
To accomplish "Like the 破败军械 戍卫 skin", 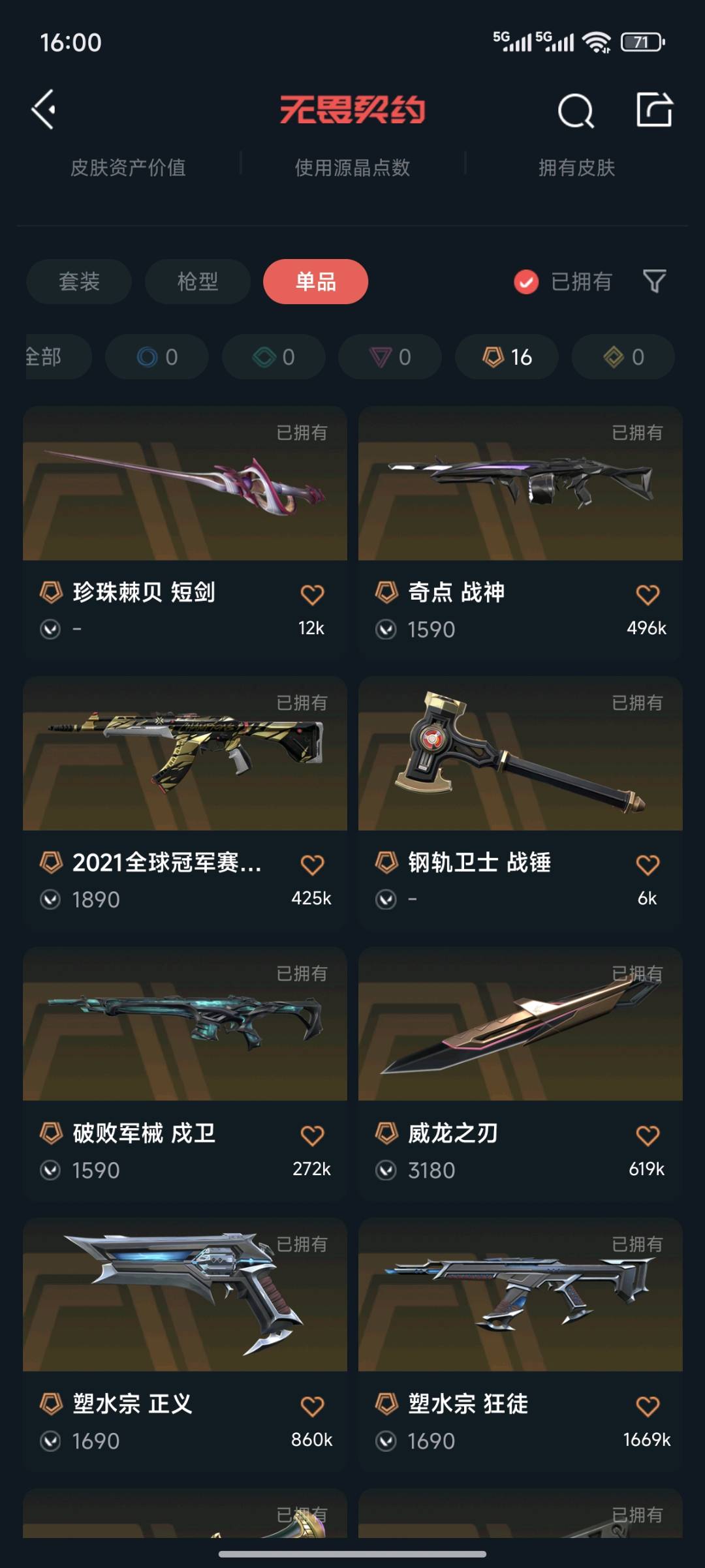I will pos(312,1136).
